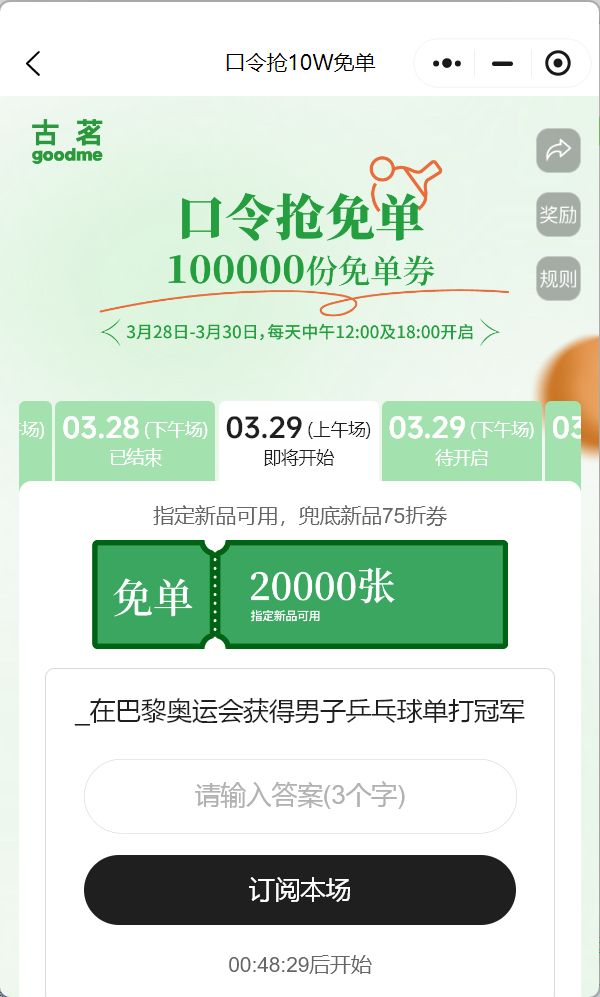Minimize the mini program
Image resolution: width=600 pixels, height=997 pixels.
click(502, 63)
